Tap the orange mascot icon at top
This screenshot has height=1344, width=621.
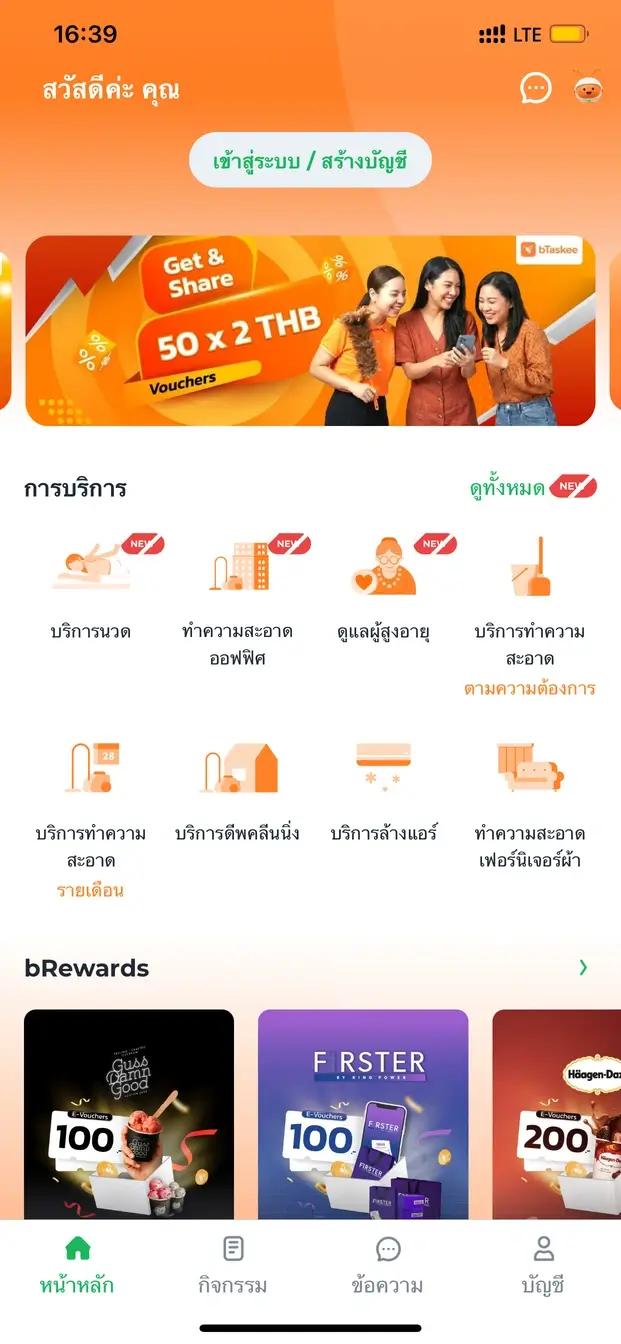586,89
